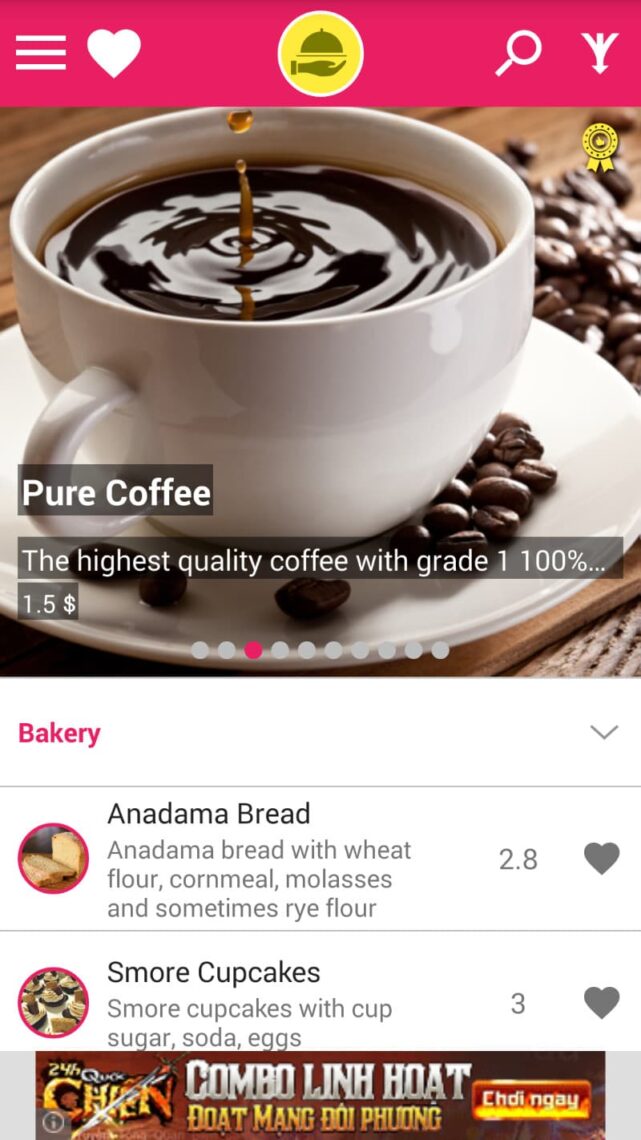Open search with the magnifier icon
The width and height of the screenshot is (641, 1140).
(519, 53)
